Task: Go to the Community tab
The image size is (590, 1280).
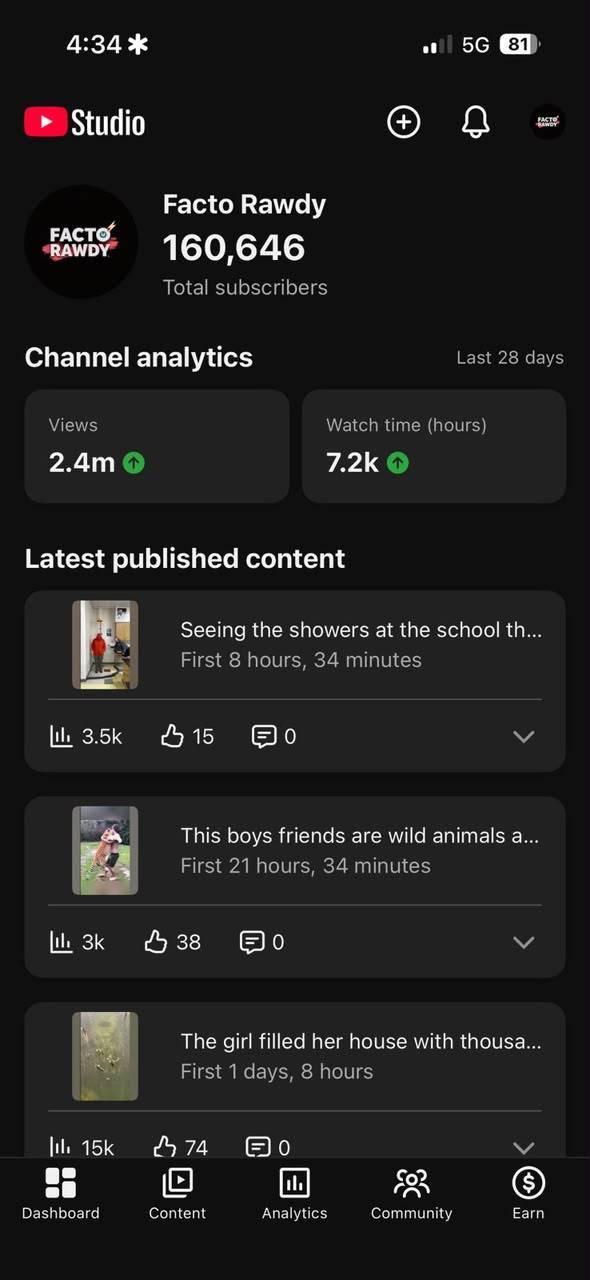Action: pos(412,1195)
